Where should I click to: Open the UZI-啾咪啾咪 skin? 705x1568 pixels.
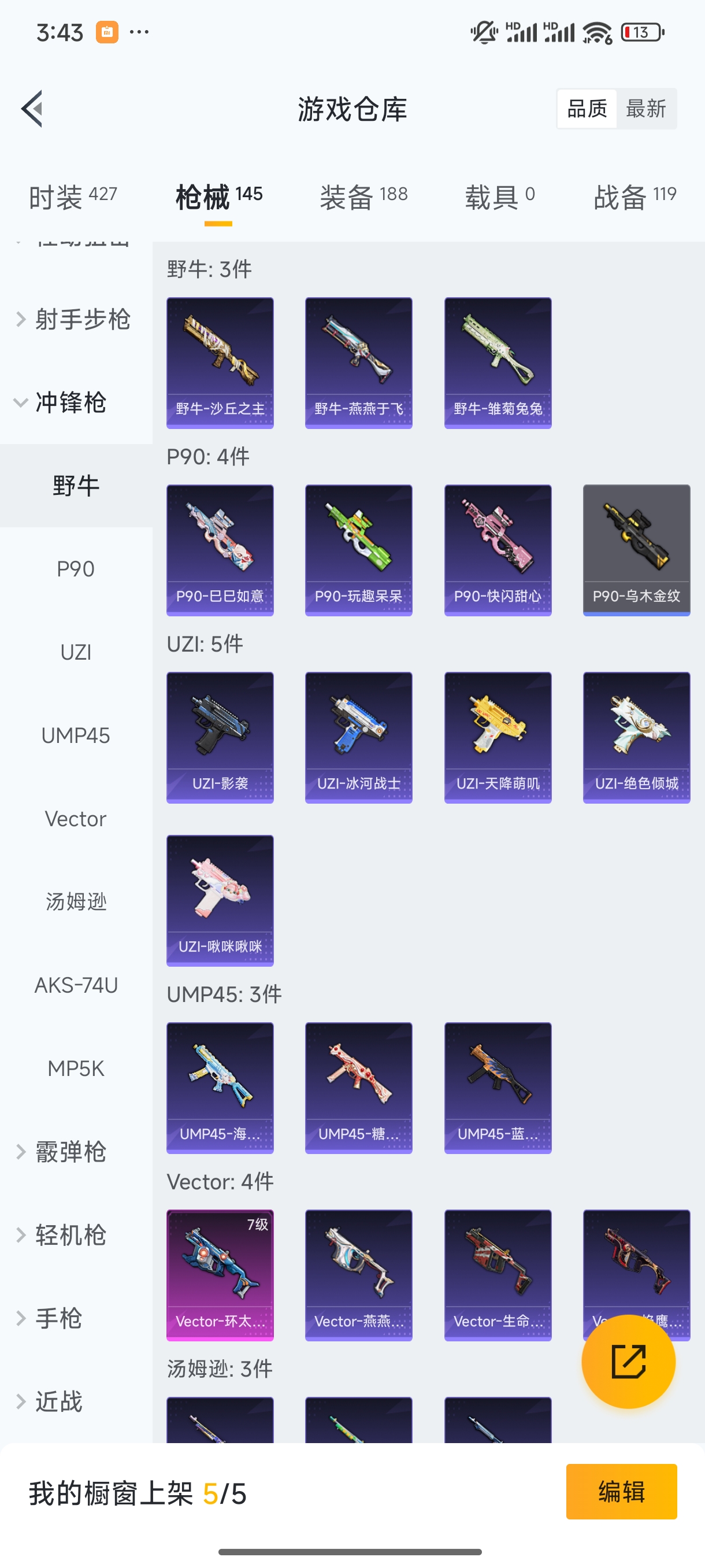(x=220, y=900)
